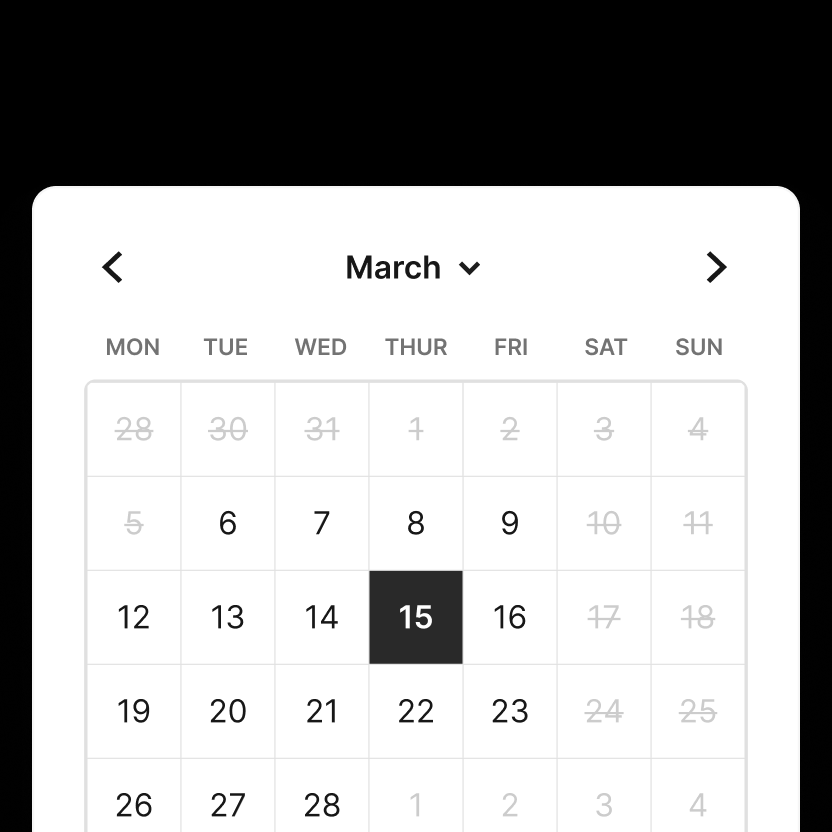Choose the 27th of March
The width and height of the screenshot is (832, 832).
tap(228, 796)
